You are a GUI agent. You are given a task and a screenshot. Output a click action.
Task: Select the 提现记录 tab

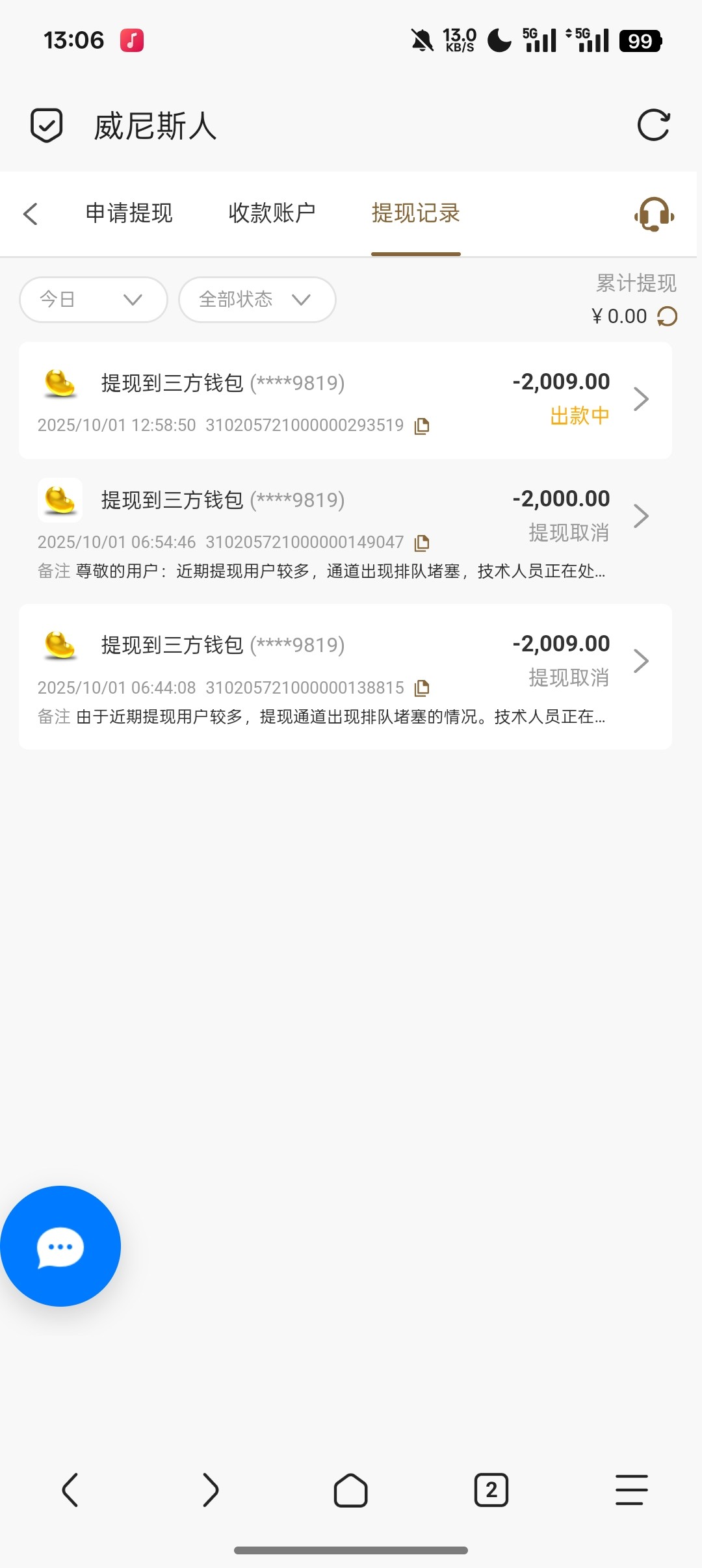click(415, 213)
